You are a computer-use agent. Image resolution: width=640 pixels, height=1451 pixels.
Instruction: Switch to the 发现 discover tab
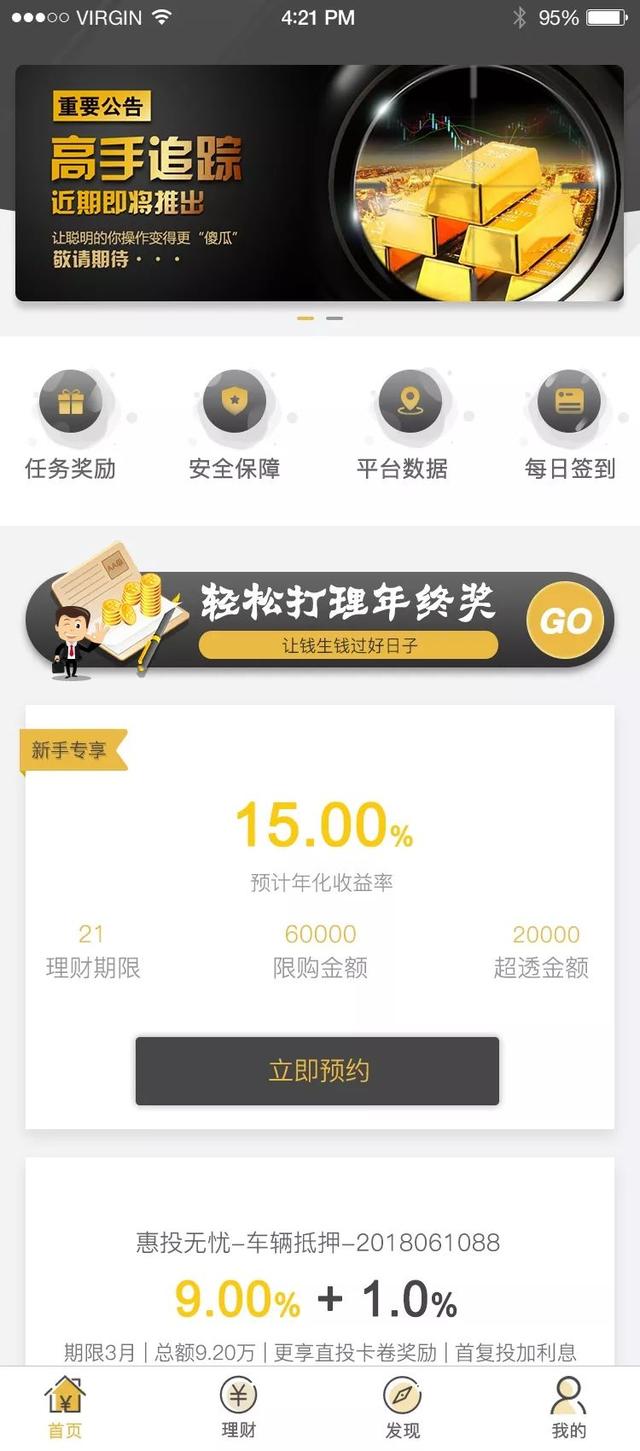[x=403, y=1408]
